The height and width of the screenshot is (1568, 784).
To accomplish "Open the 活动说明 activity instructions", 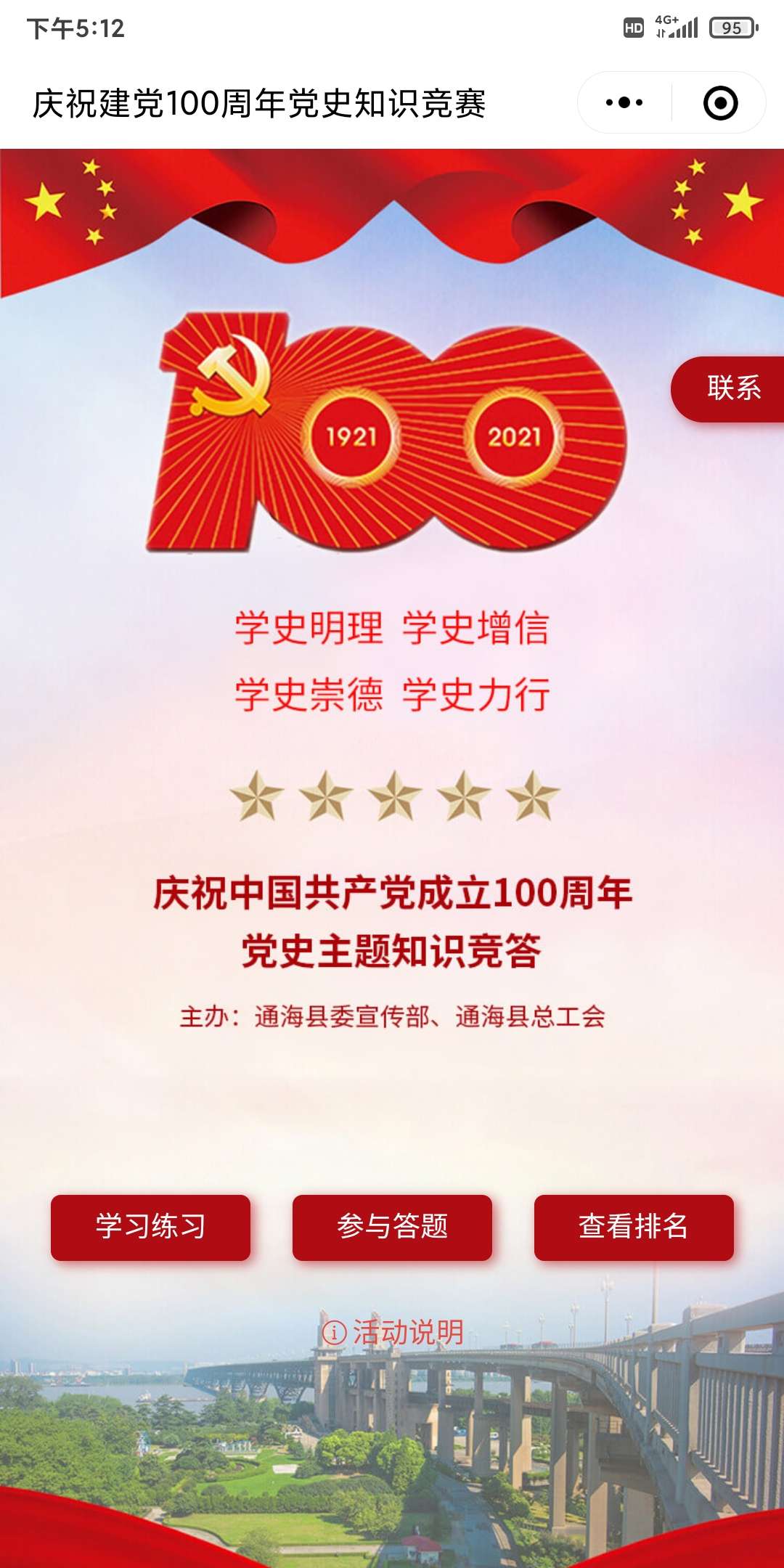I will [393, 1332].
